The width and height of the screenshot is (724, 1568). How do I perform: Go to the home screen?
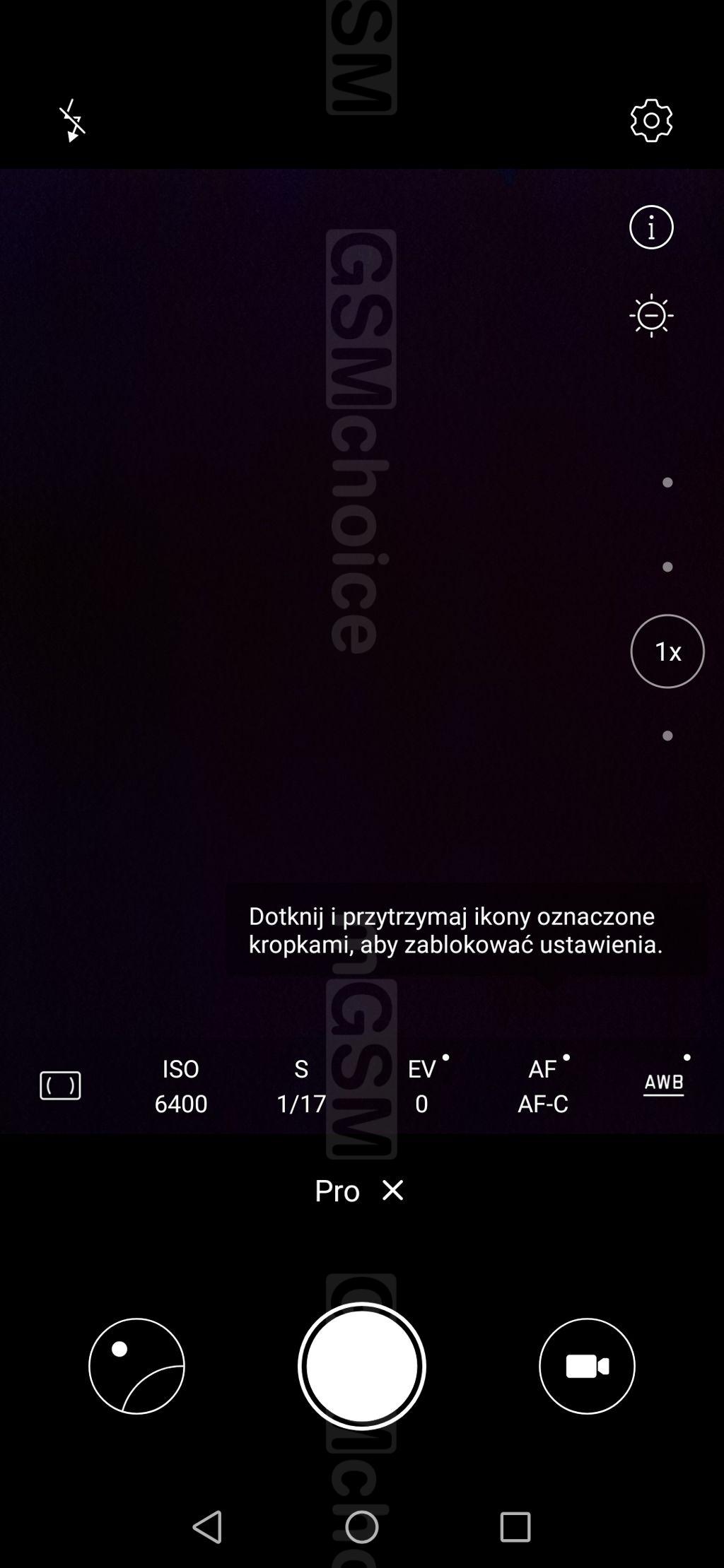pos(361,1527)
